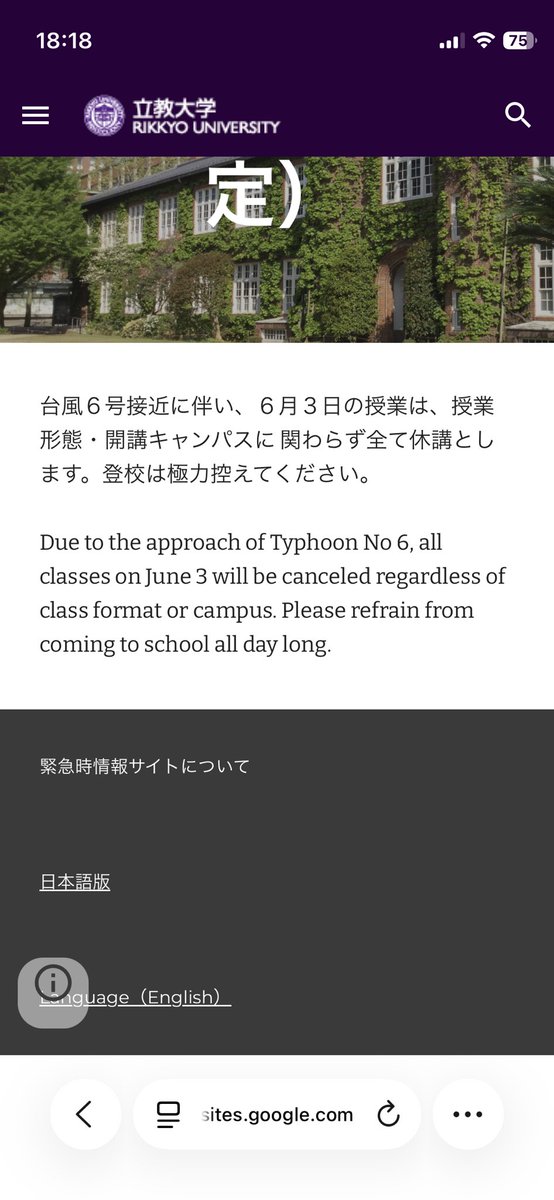Open the browser more options menu

point(468,1114)
